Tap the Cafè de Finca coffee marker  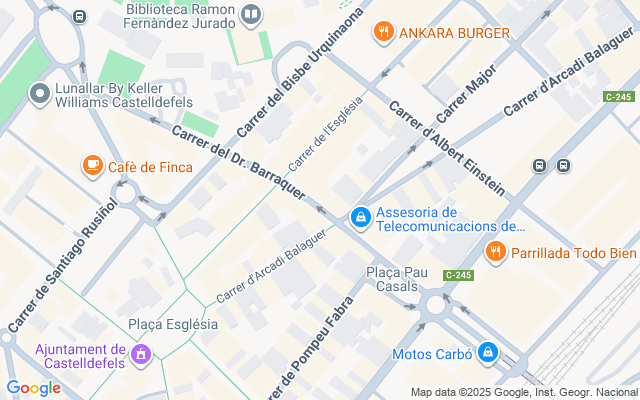pos(92,166)
